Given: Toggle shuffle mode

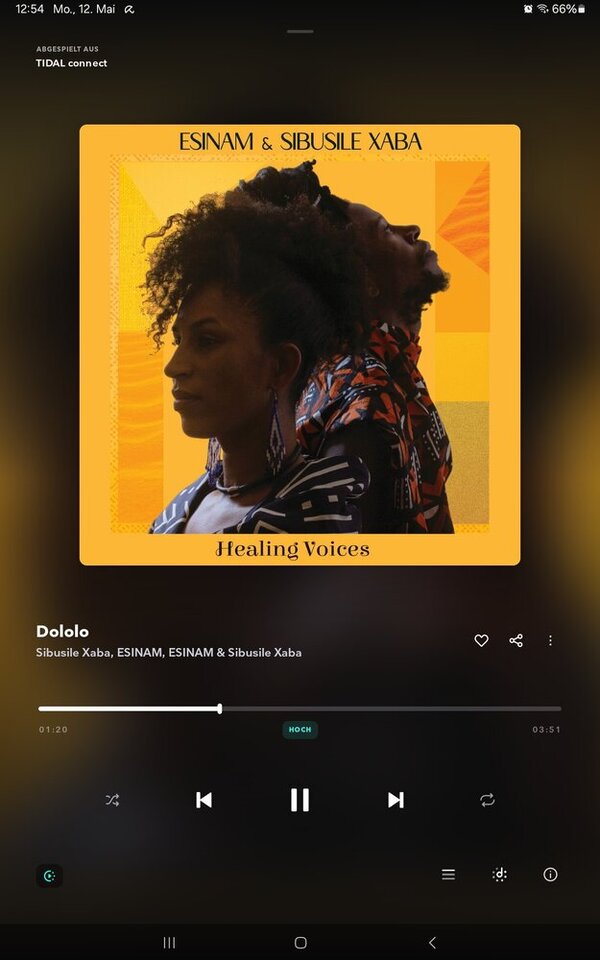Looking at the screenshot, I should coord(112,800).
